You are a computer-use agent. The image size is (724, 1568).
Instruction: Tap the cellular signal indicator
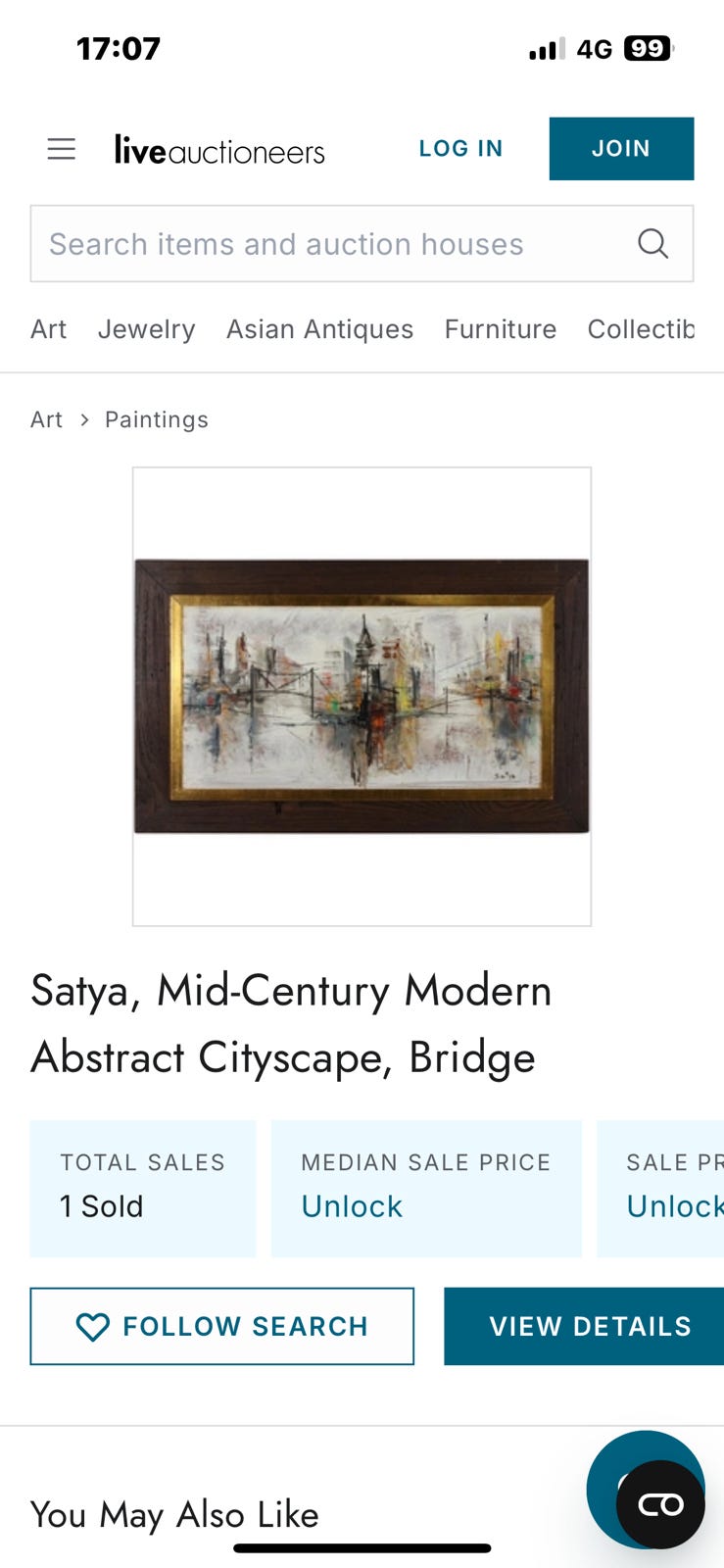(x=543, y=48)
